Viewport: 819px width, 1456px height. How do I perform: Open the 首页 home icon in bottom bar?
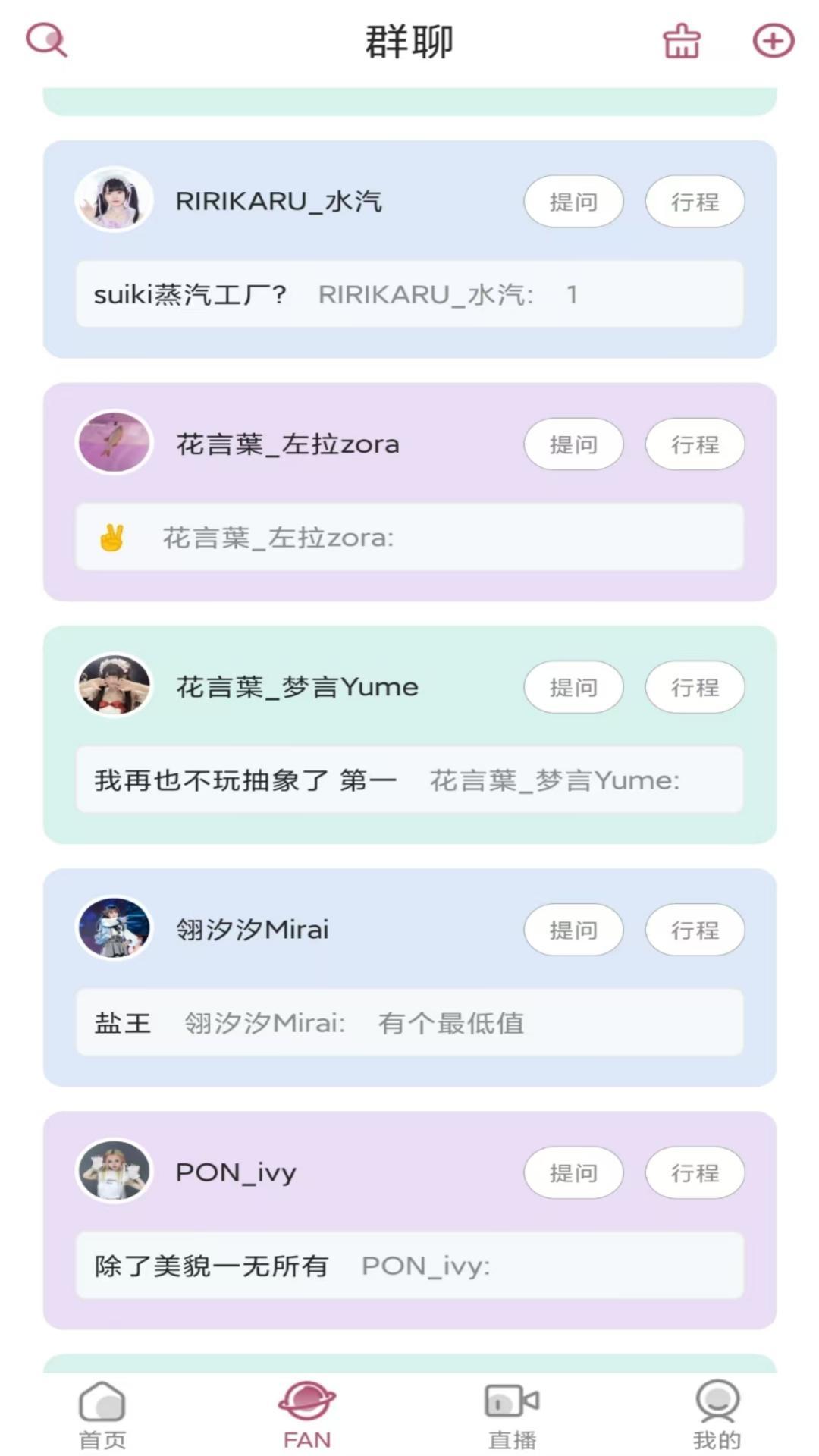102,1413
